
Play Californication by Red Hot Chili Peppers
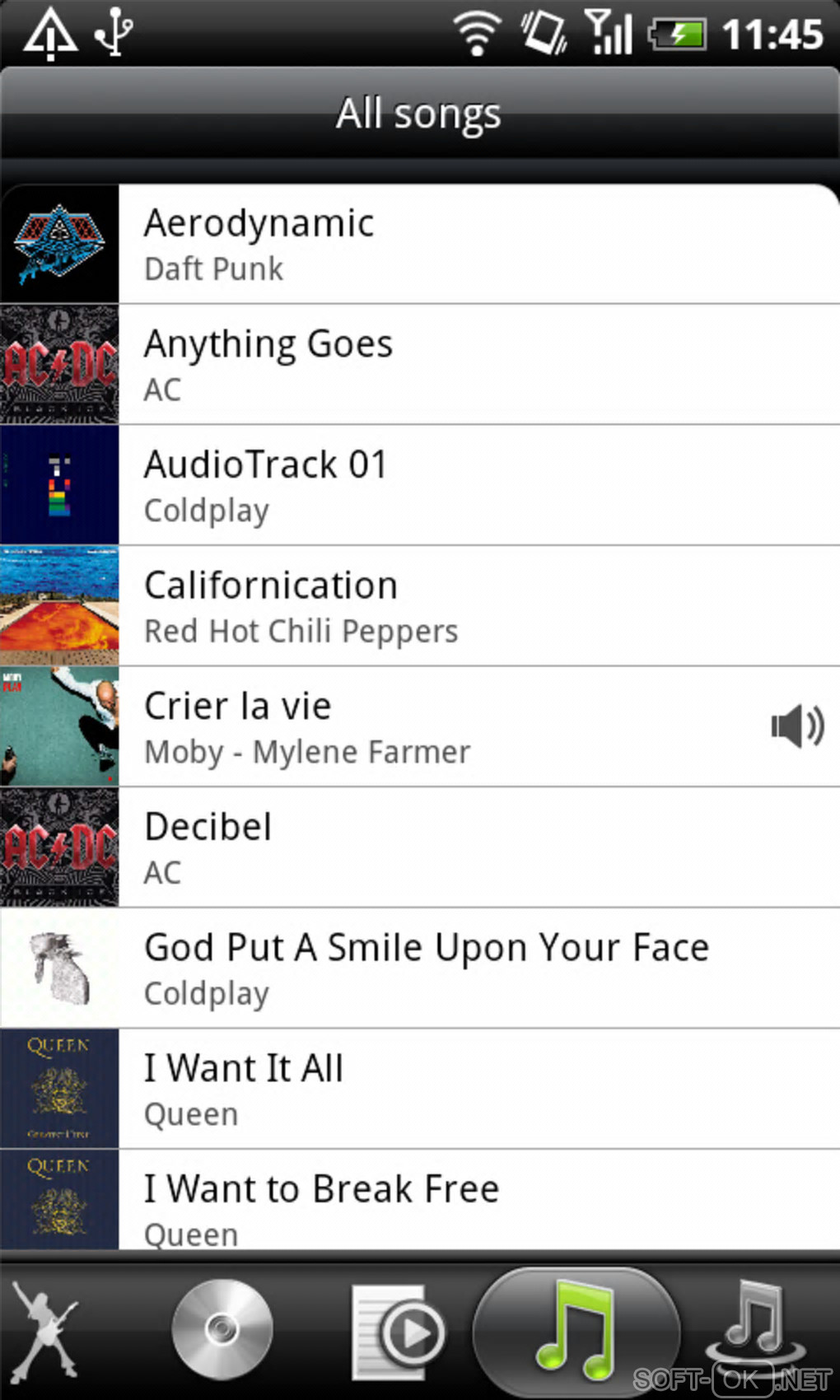pyautogui.click(x=420, y=606)
